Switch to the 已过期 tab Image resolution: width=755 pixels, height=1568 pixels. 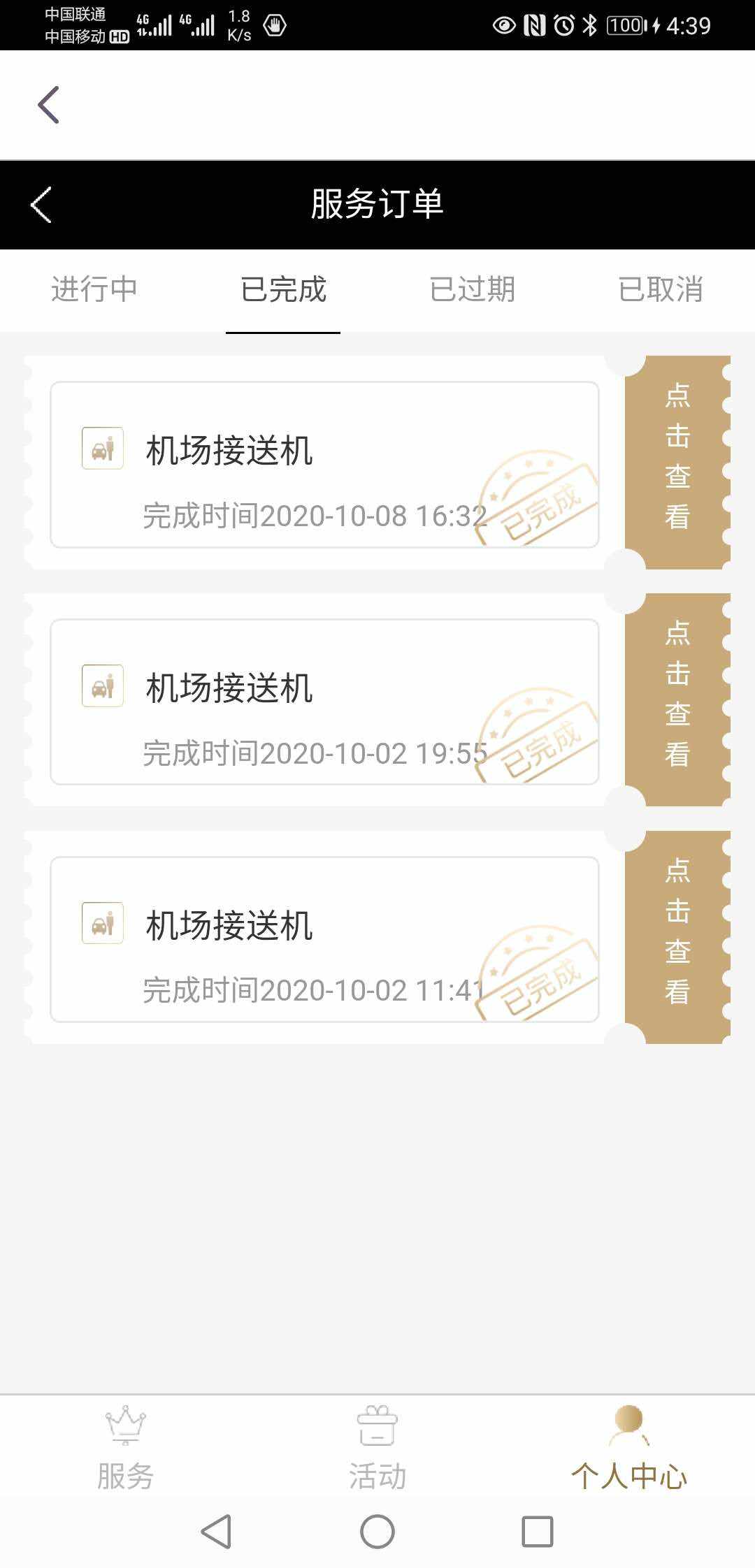(472, 289)
